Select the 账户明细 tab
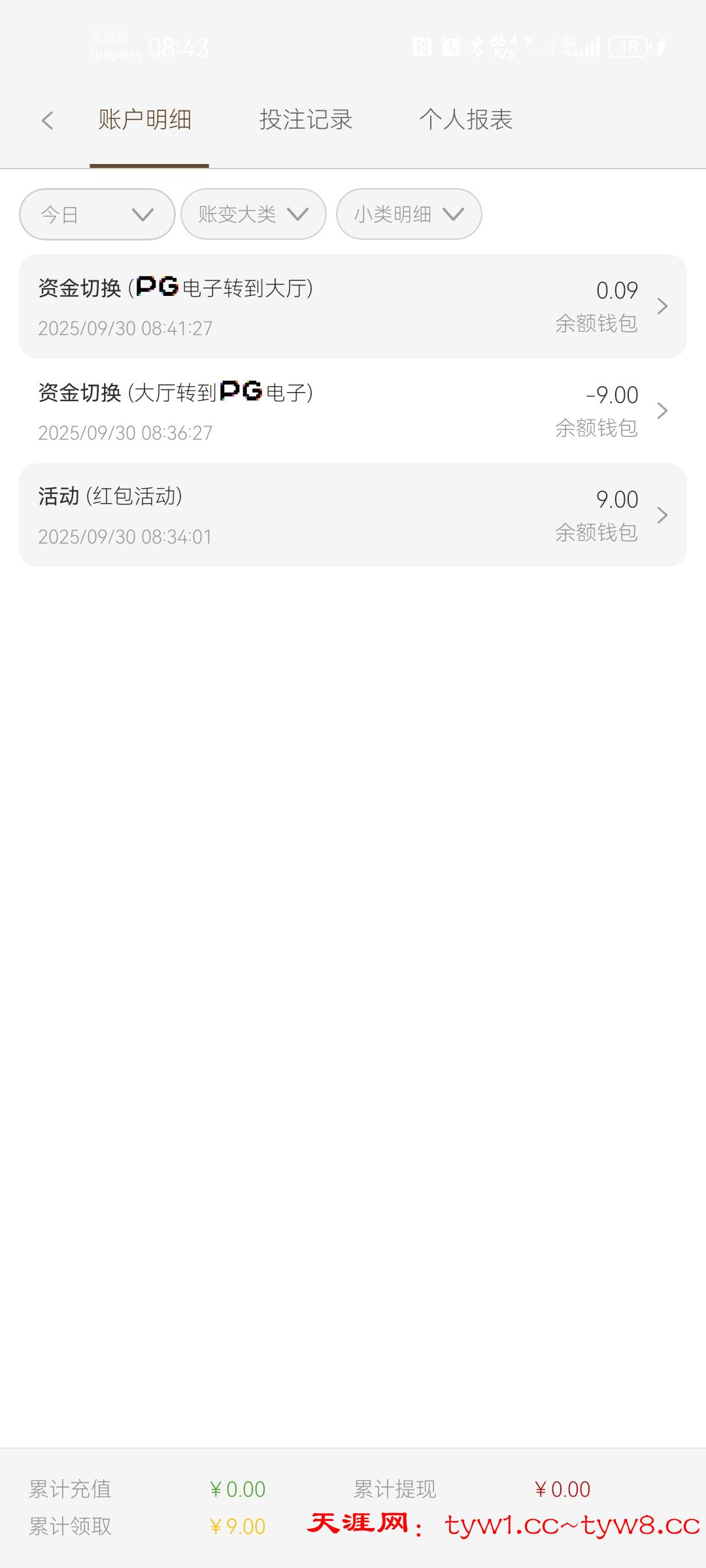This screenshot has height=1568, width=706. 144,120
